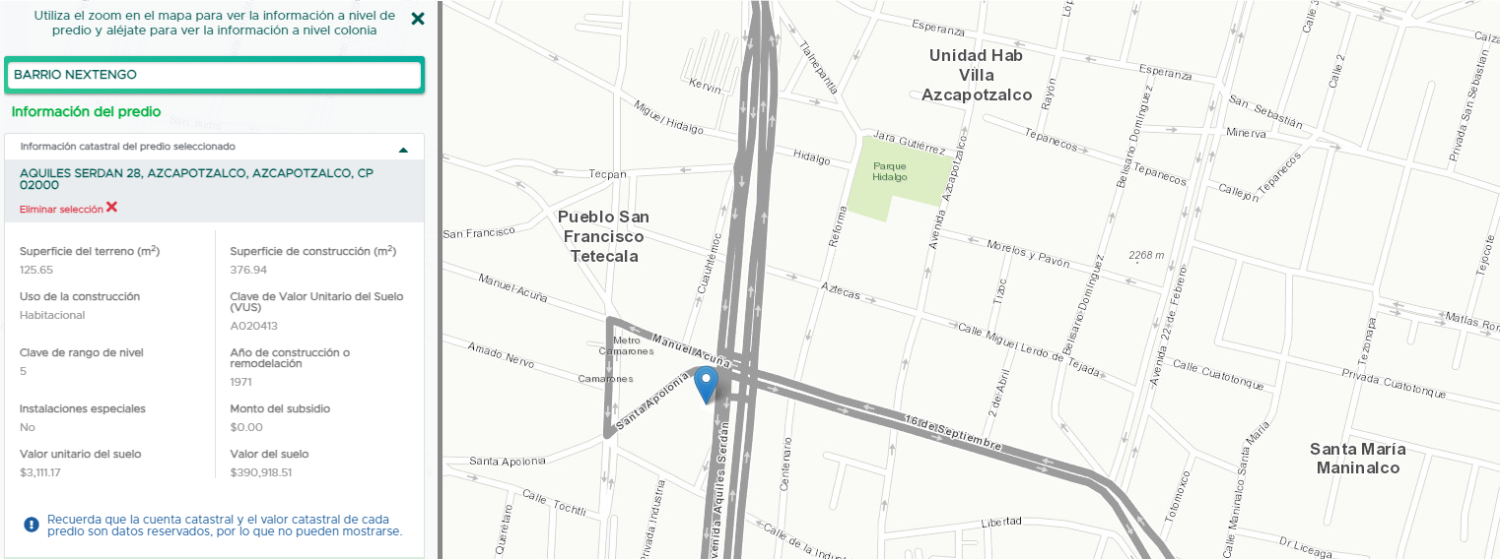Screen dimensions: 1500x559
Task: Tap the blue location pin on map
Action: tap(706, 383)
